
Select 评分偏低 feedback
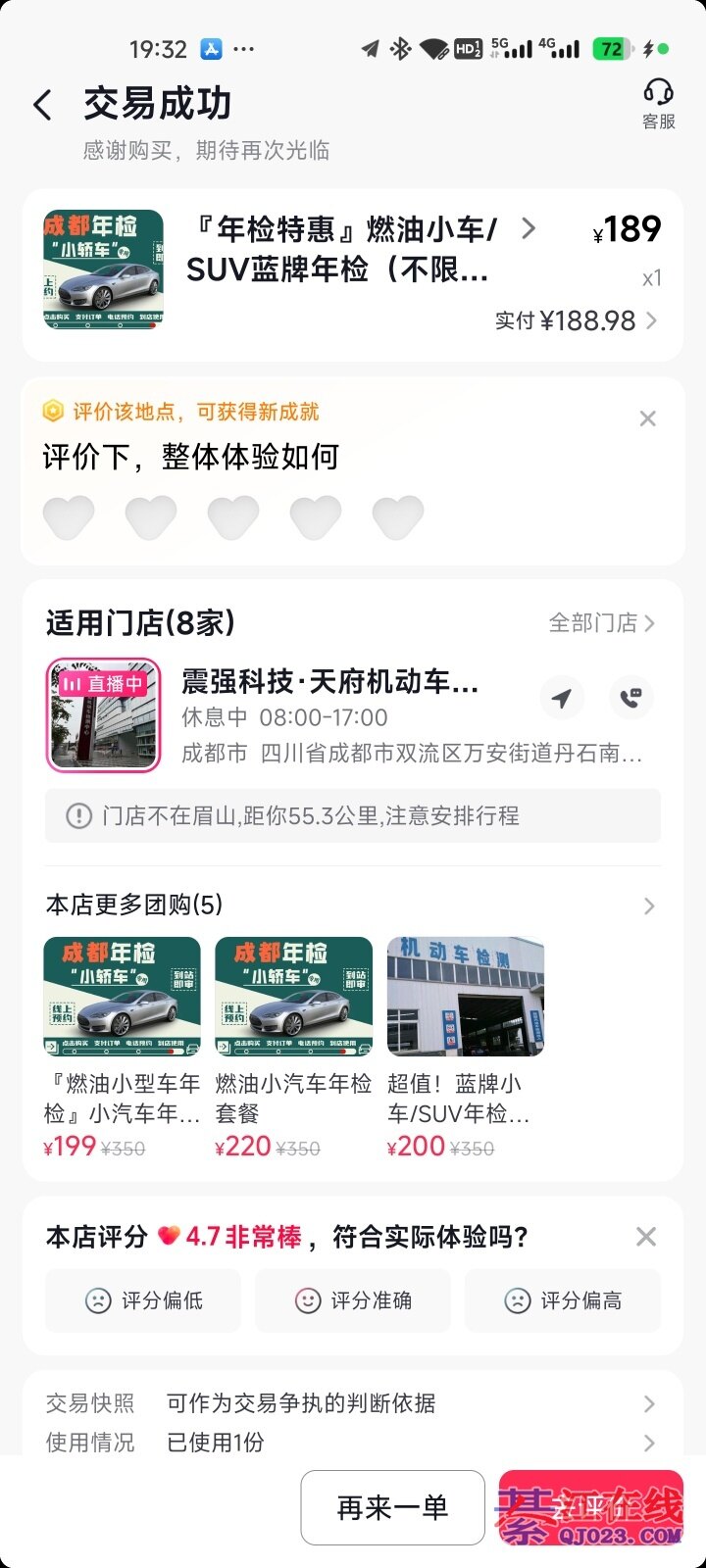coord(143,1300)
